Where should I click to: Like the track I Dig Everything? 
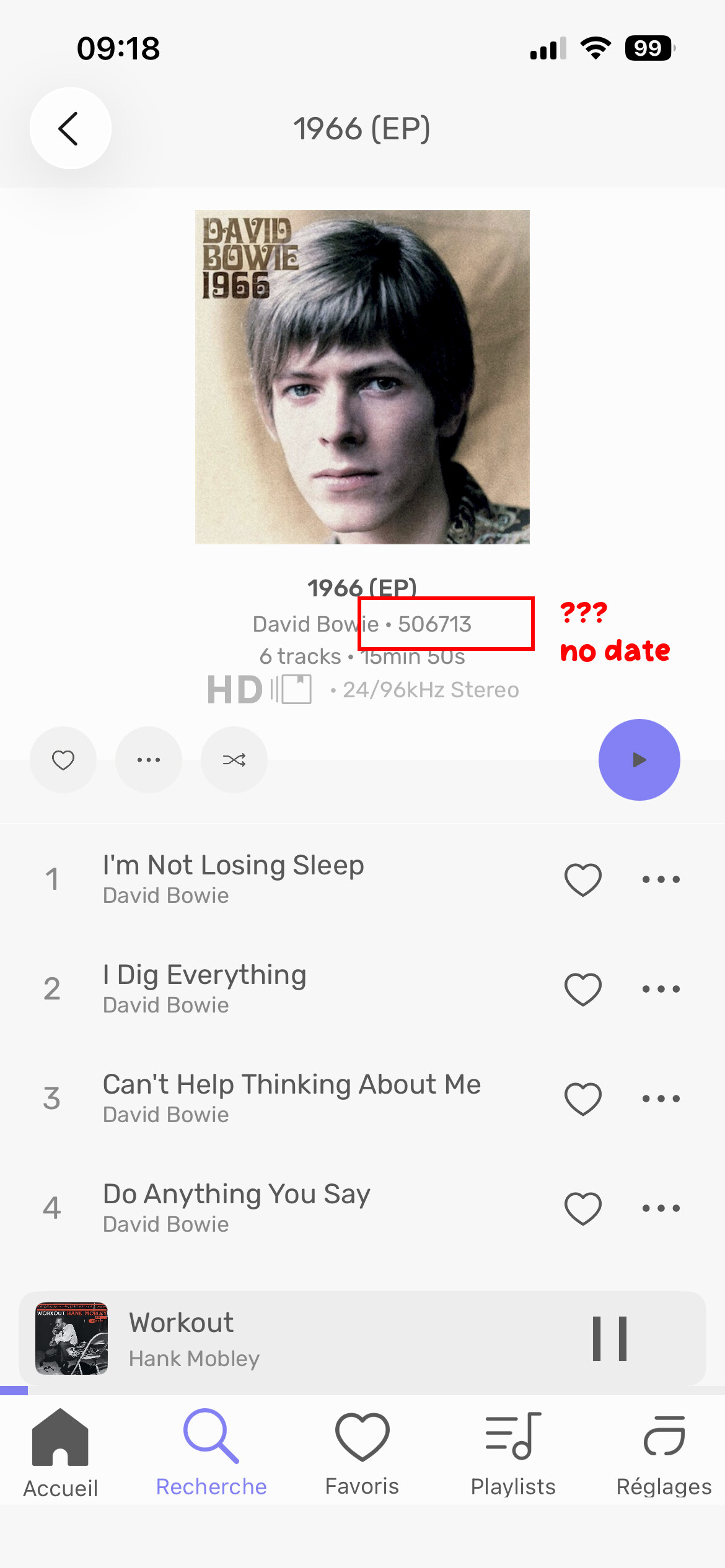tap(582, 989)
